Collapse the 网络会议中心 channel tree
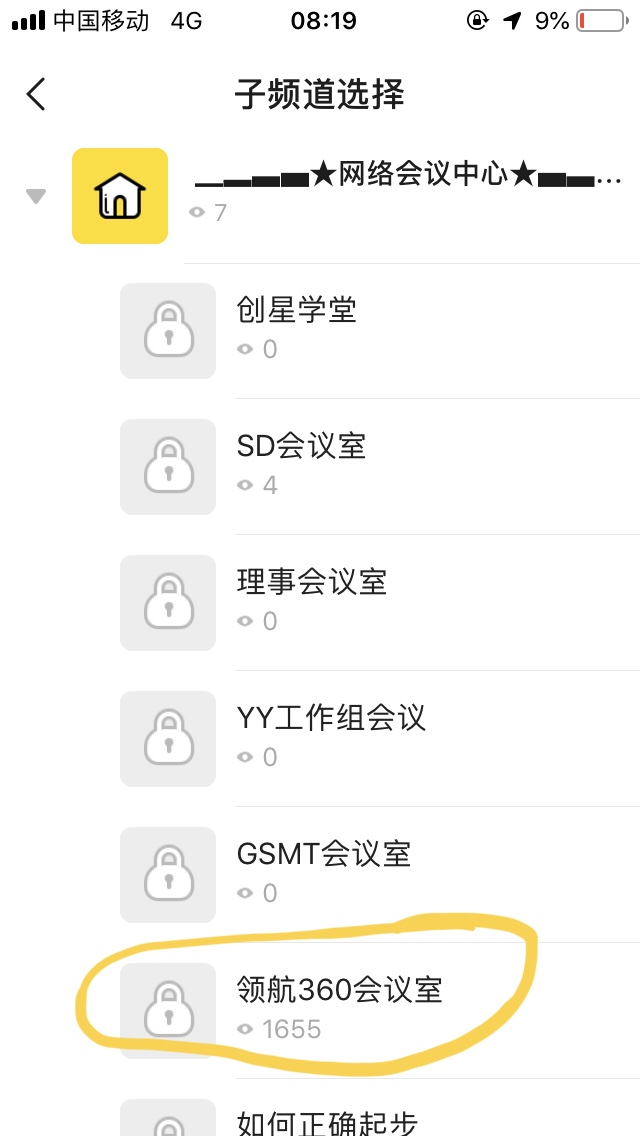640x1136 pixels. (36, 196)
